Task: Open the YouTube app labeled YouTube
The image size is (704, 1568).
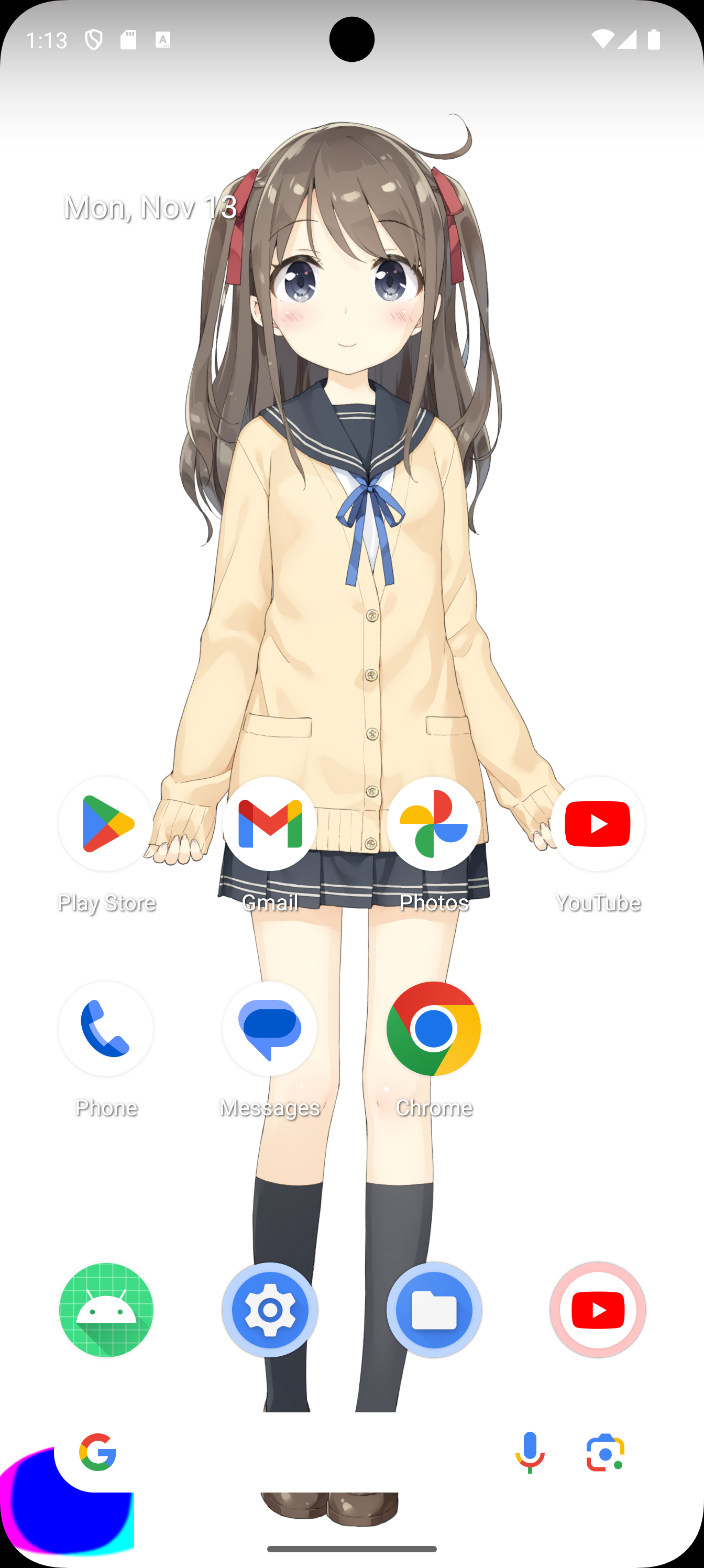Action: [598, 823]
